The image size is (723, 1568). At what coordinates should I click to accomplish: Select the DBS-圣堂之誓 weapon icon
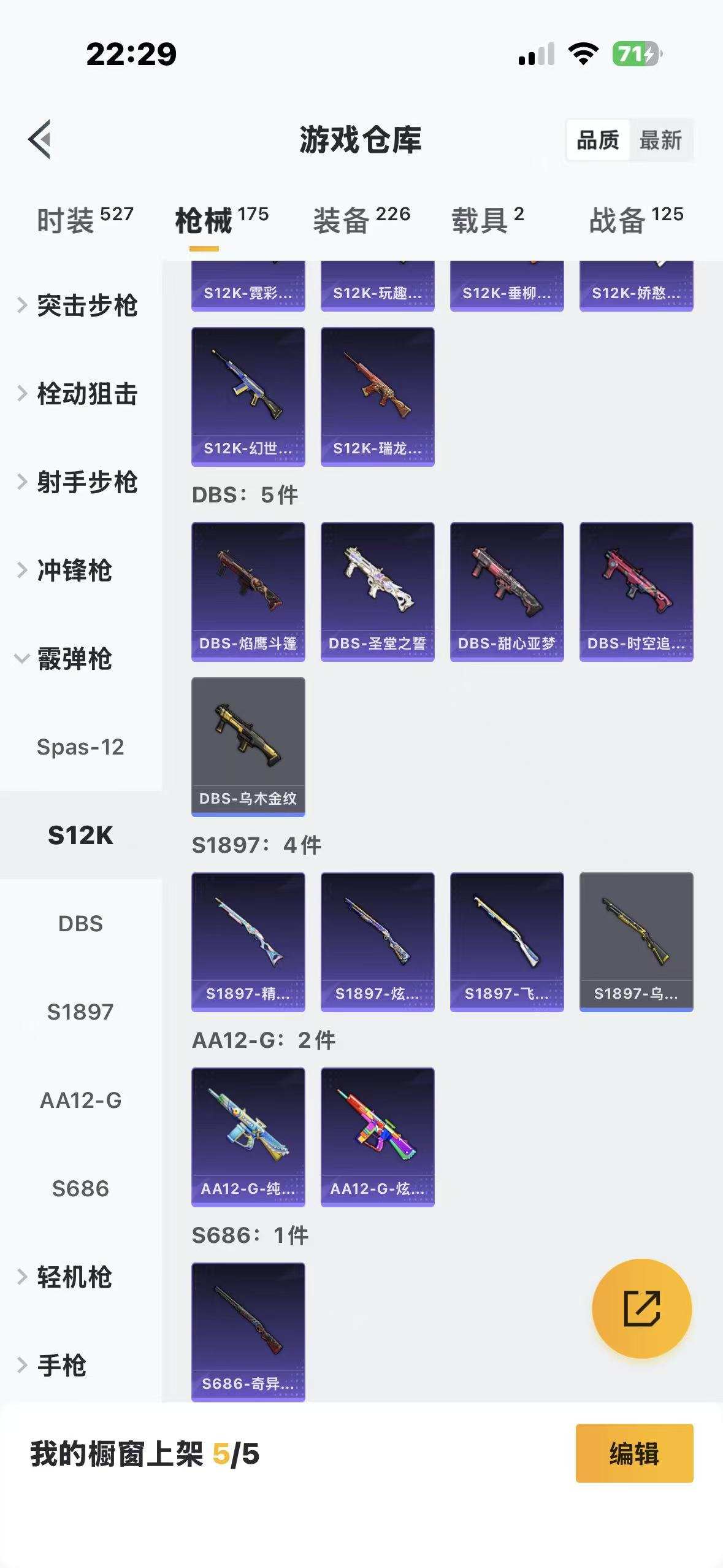pos(378,591)
